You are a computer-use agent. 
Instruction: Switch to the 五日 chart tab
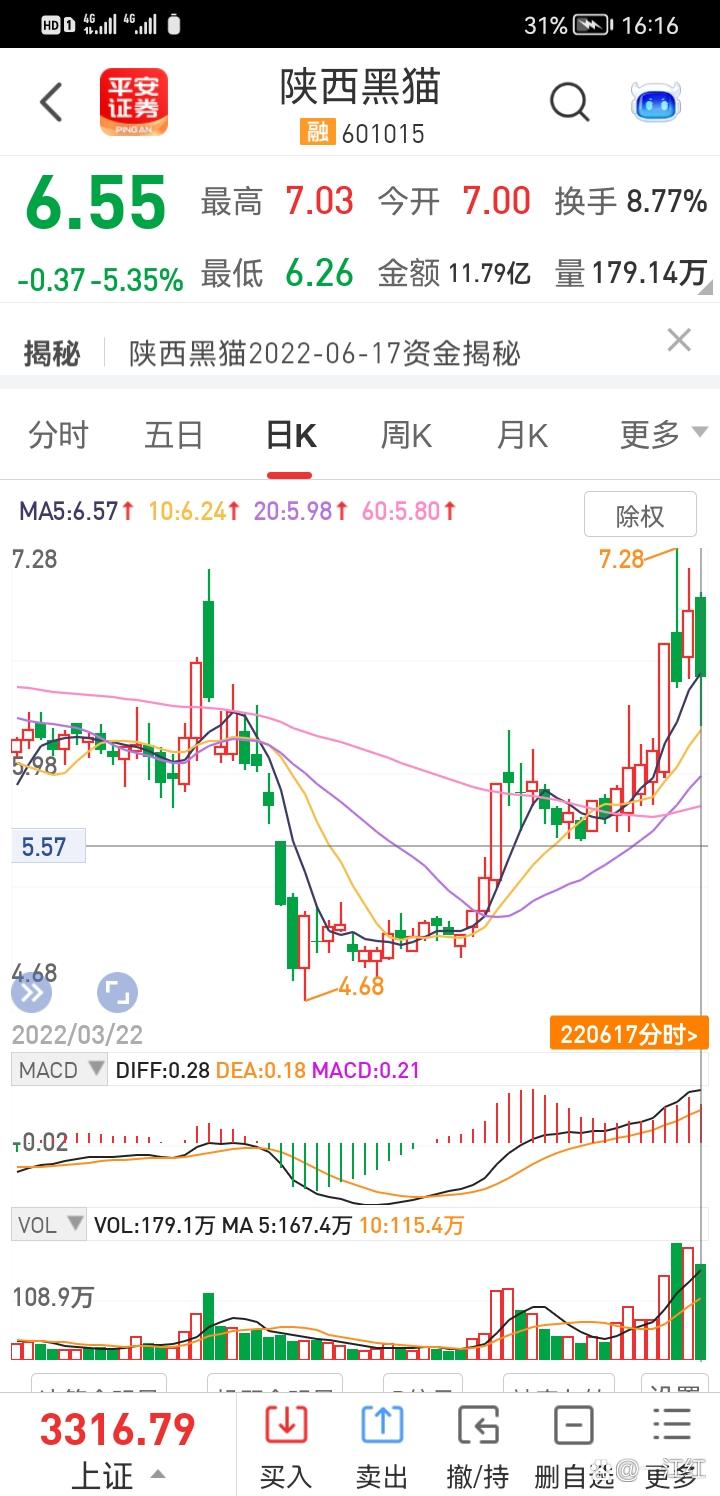(174, 436)
